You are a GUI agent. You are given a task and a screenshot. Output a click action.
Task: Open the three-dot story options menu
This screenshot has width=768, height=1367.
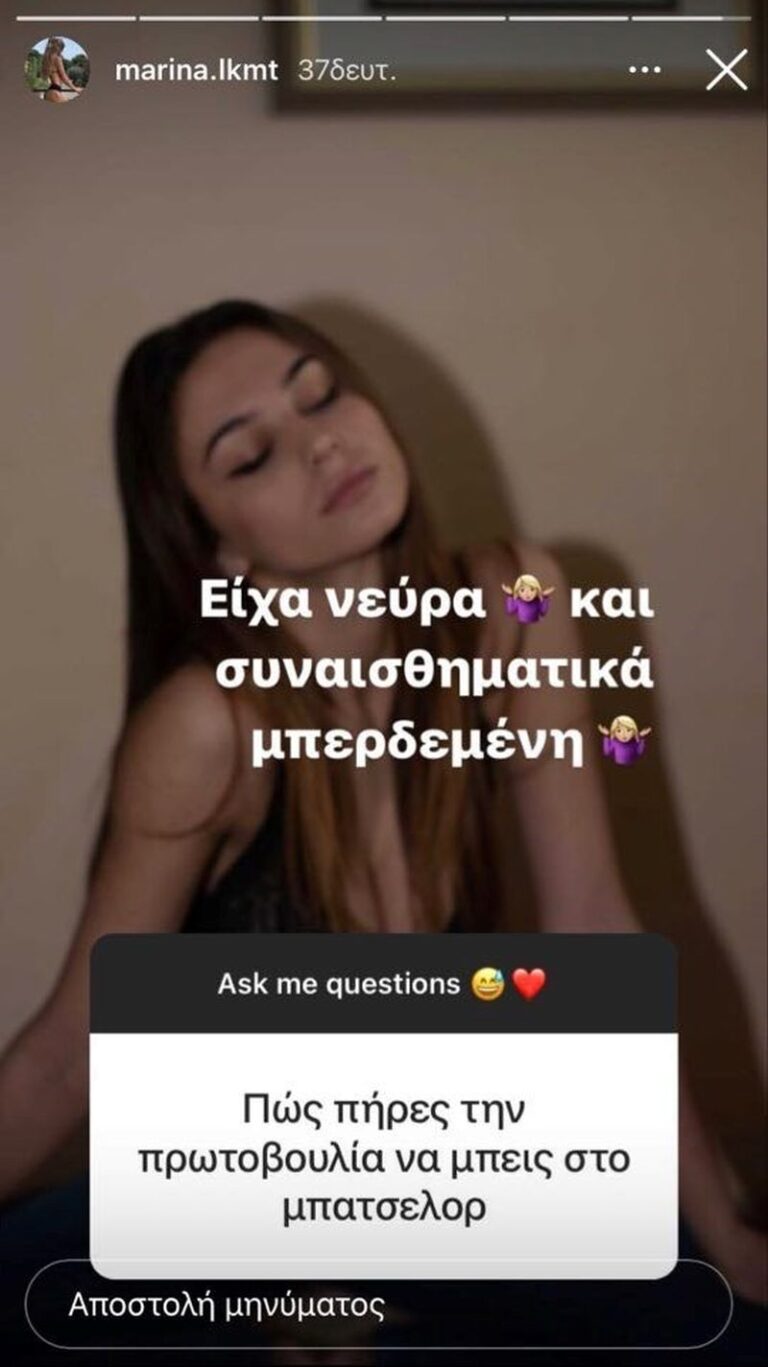click(x=645, y=70)
